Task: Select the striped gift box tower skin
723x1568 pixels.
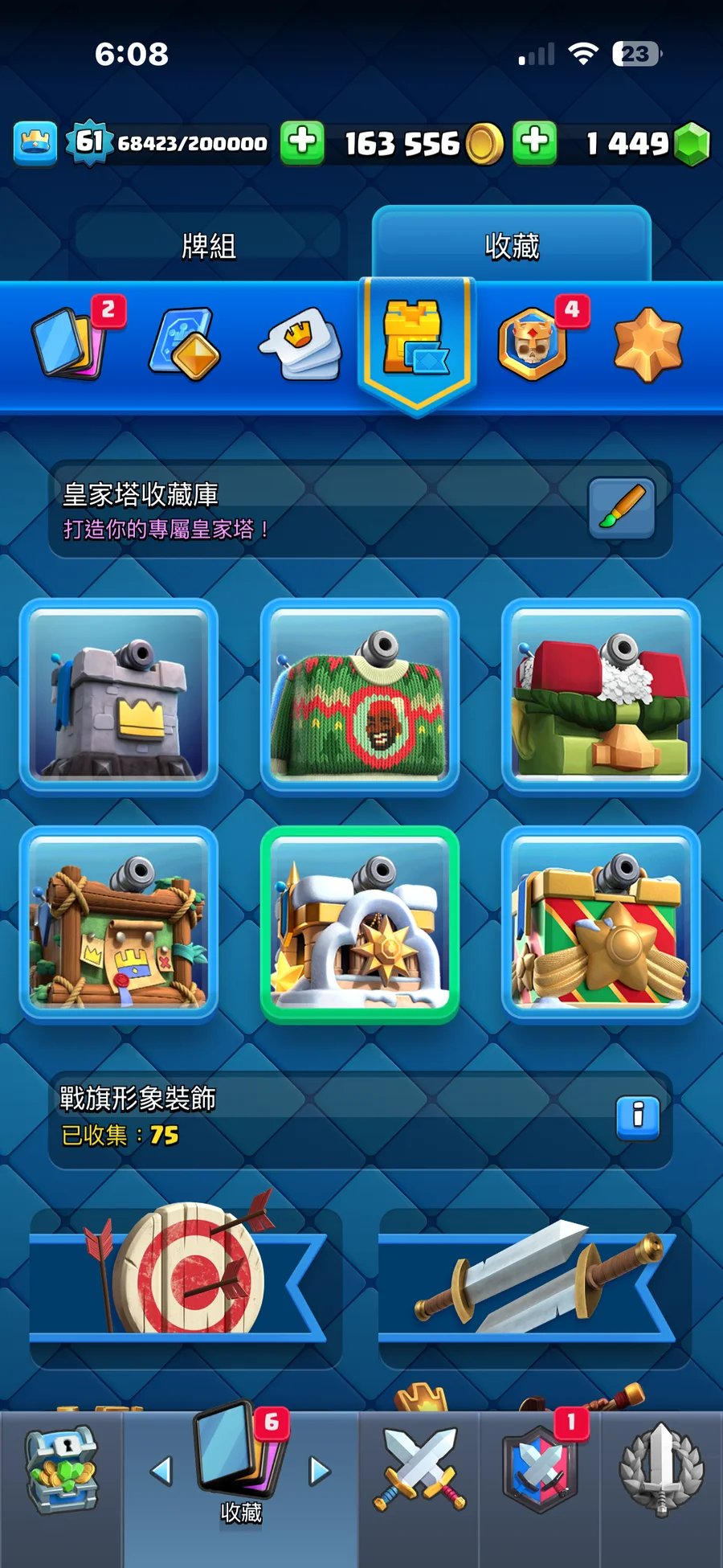Action: (601, 923)
